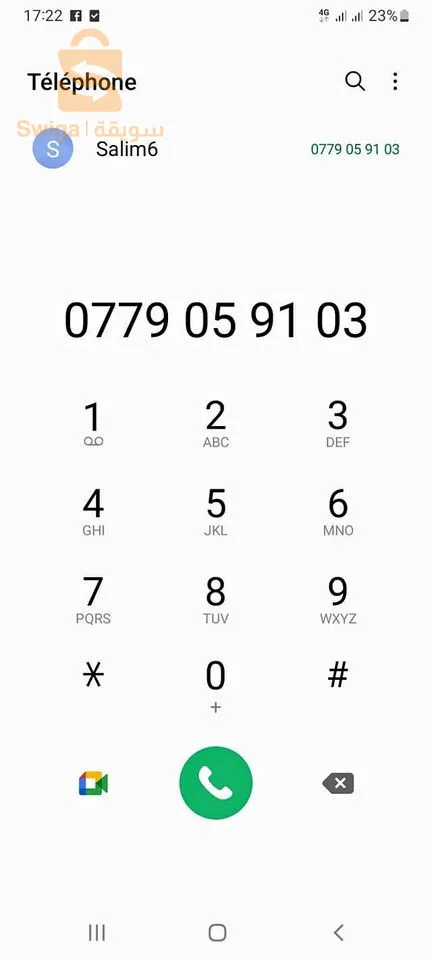Go back using the navigation bar arrow
The height and width of the screenshot is (960, 432).
[x=338, y=932]
